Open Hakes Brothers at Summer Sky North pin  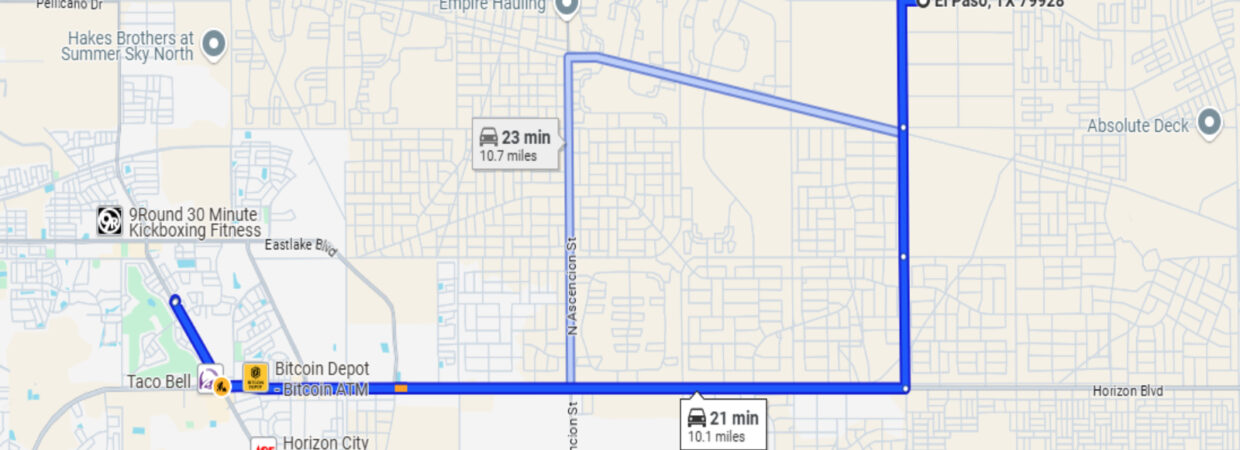[213, 44]
